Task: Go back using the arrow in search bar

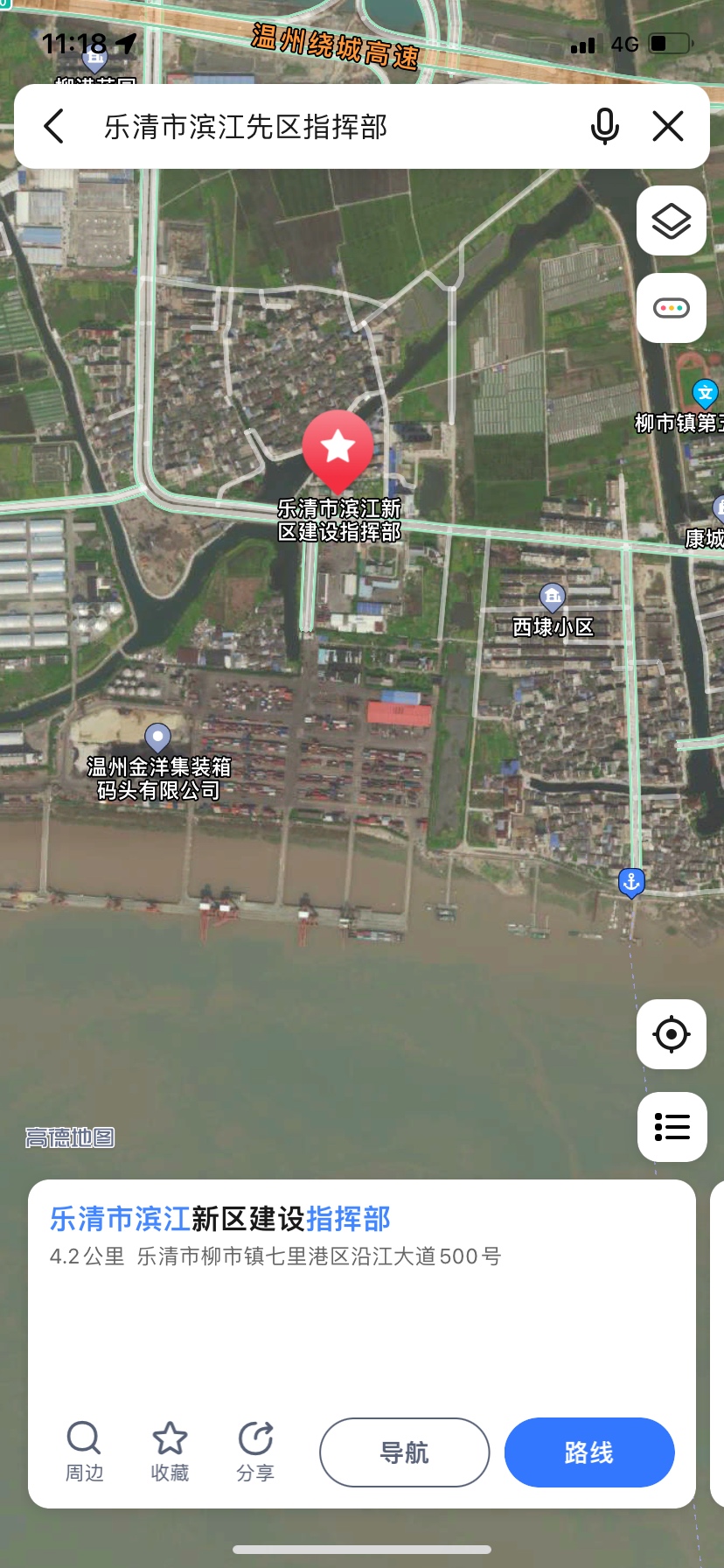Action: pyautogui.click(x=54, y=127)
